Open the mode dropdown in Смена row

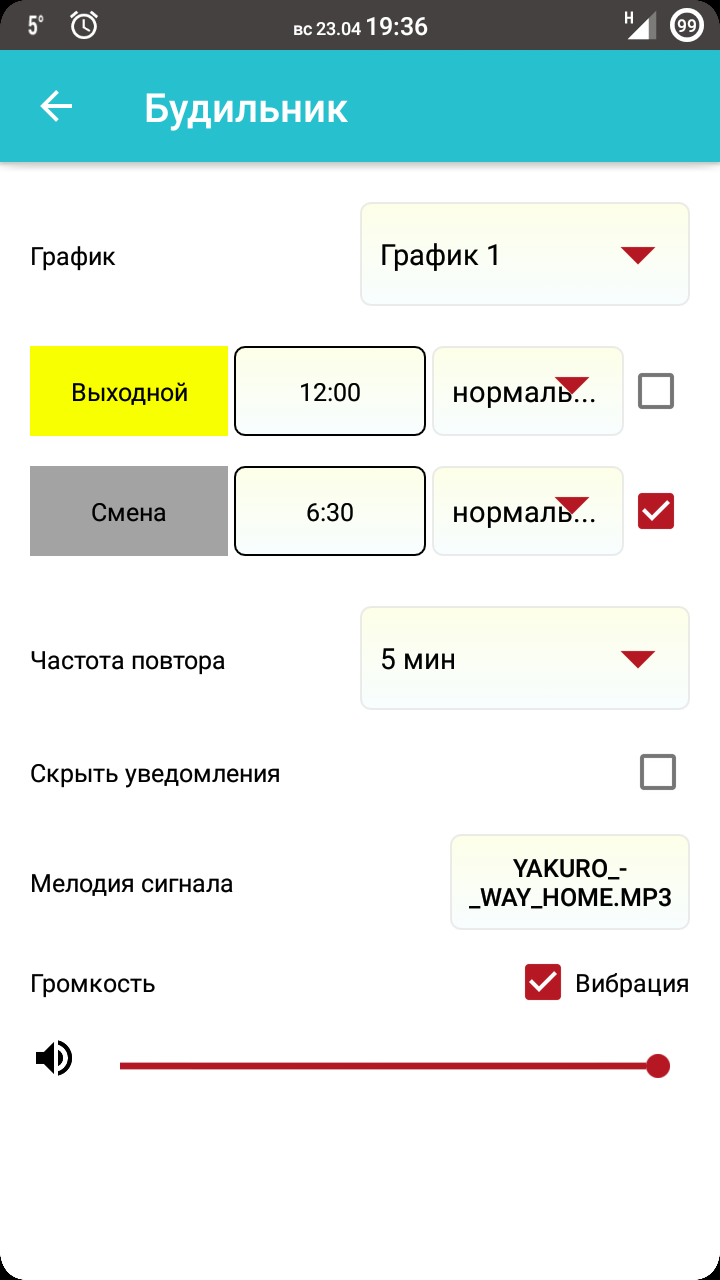point(528,511)
